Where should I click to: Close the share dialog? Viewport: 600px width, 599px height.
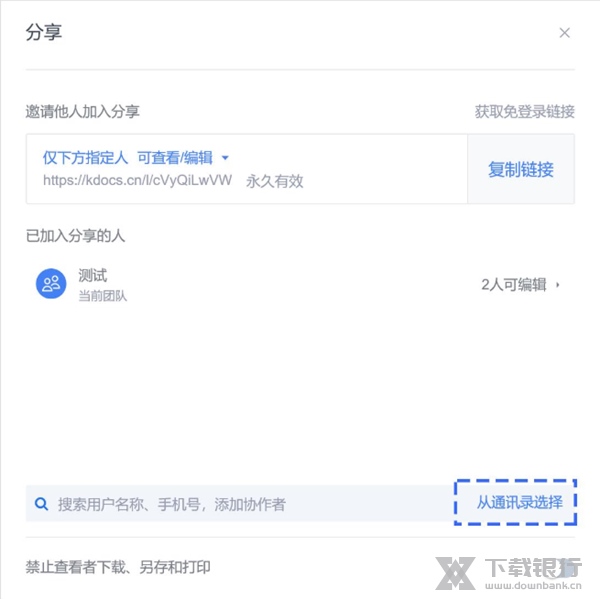(x=564, y=33)
